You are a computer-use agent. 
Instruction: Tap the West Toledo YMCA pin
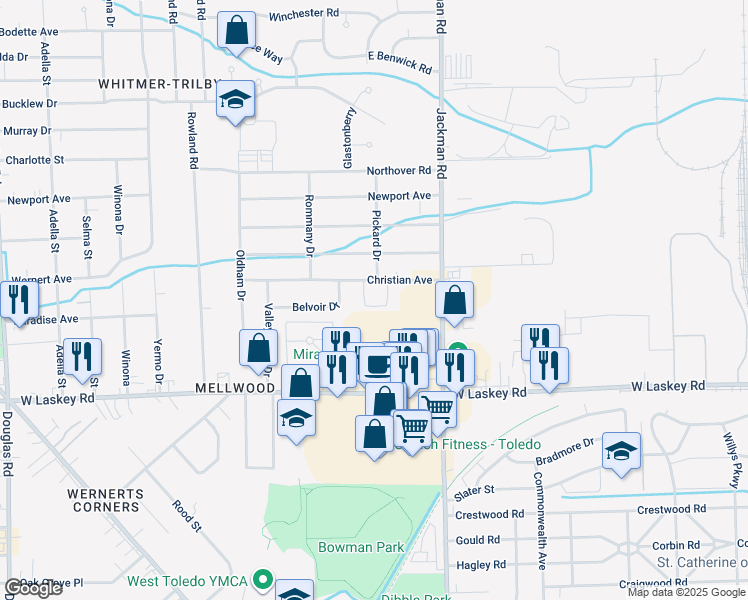pos(263,580)
